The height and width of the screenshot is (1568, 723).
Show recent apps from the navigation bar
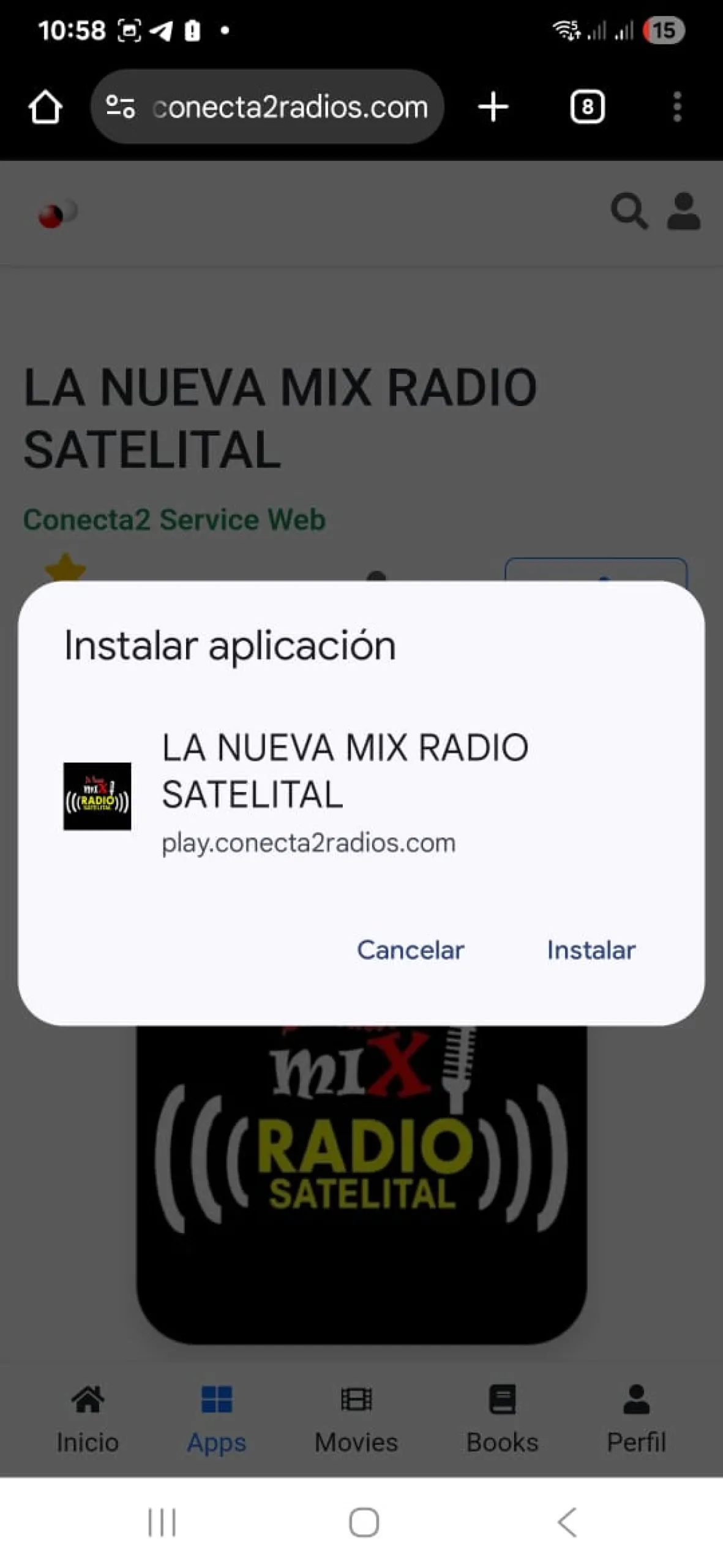[162, 1522]
